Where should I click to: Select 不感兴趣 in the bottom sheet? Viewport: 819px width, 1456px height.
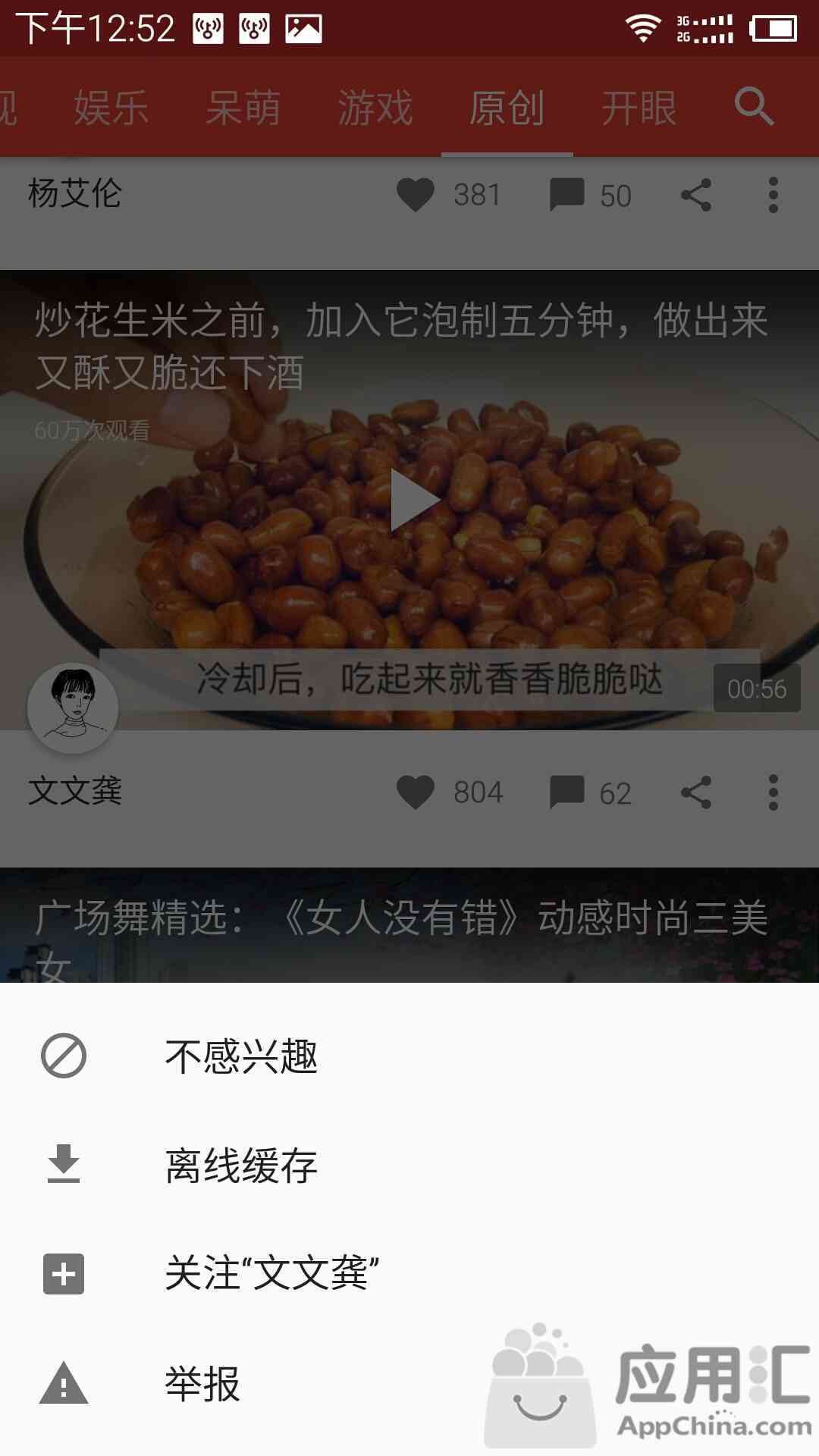(x=241, y=1056)
